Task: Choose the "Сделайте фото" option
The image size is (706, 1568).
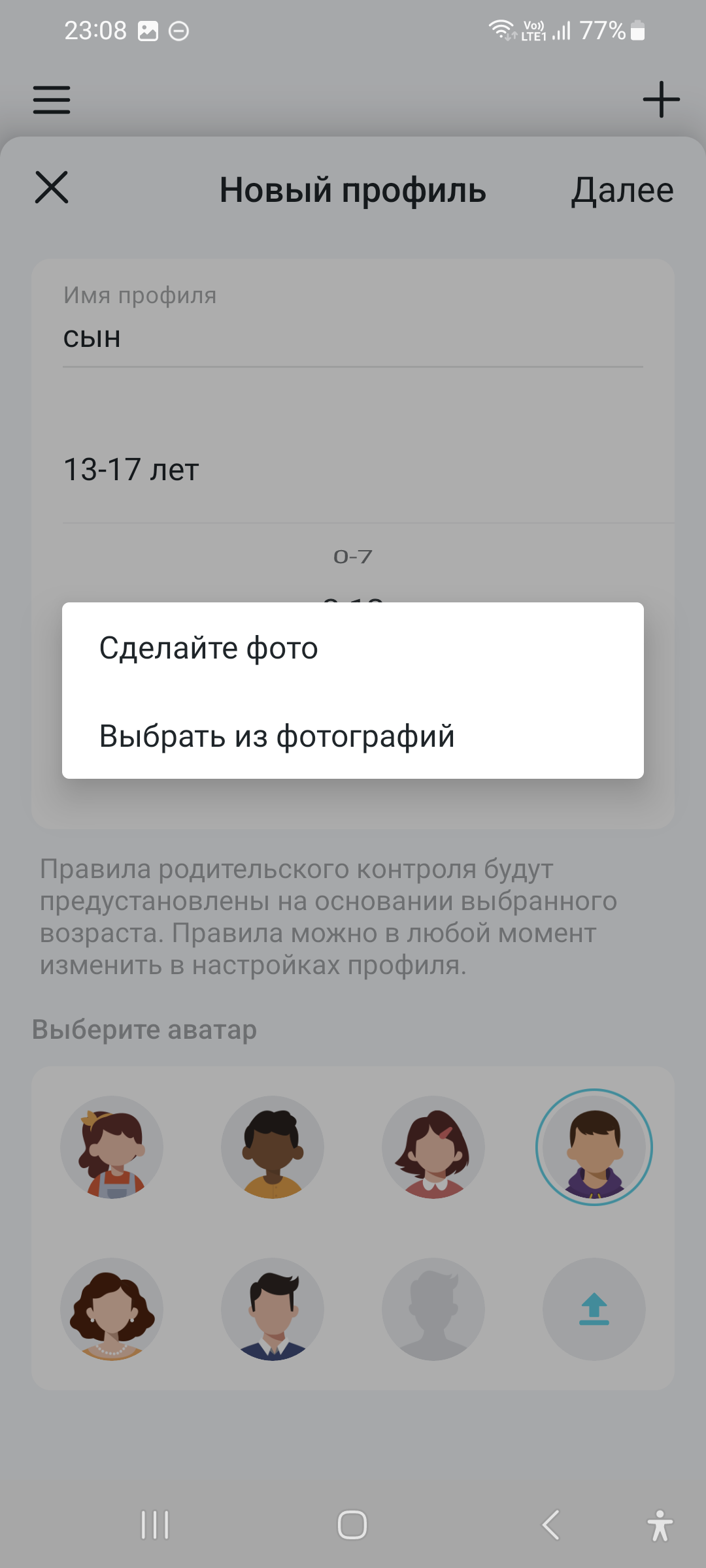Action: point(209,648)
